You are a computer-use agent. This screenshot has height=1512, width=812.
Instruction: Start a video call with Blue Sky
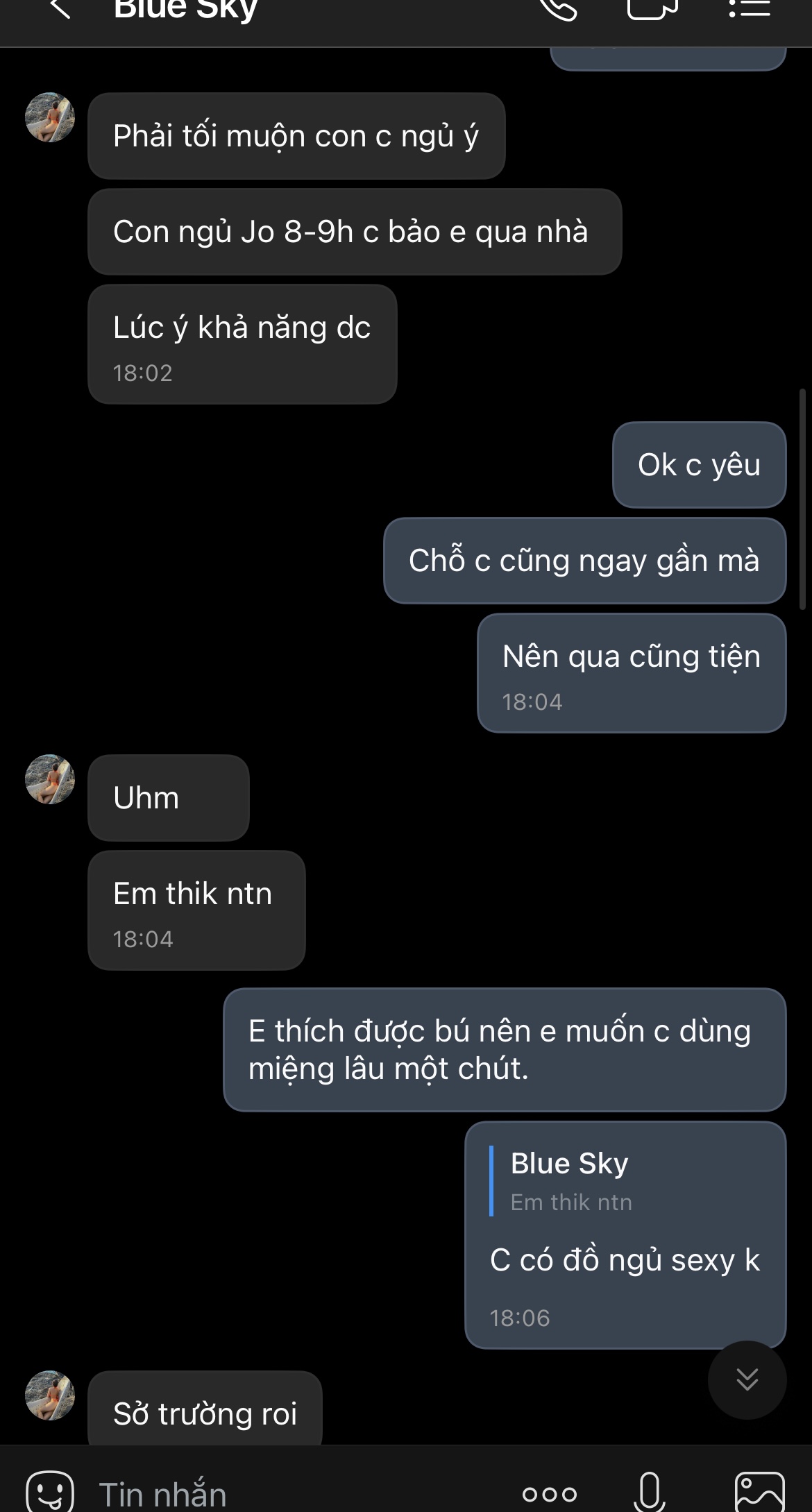(652, 9)
